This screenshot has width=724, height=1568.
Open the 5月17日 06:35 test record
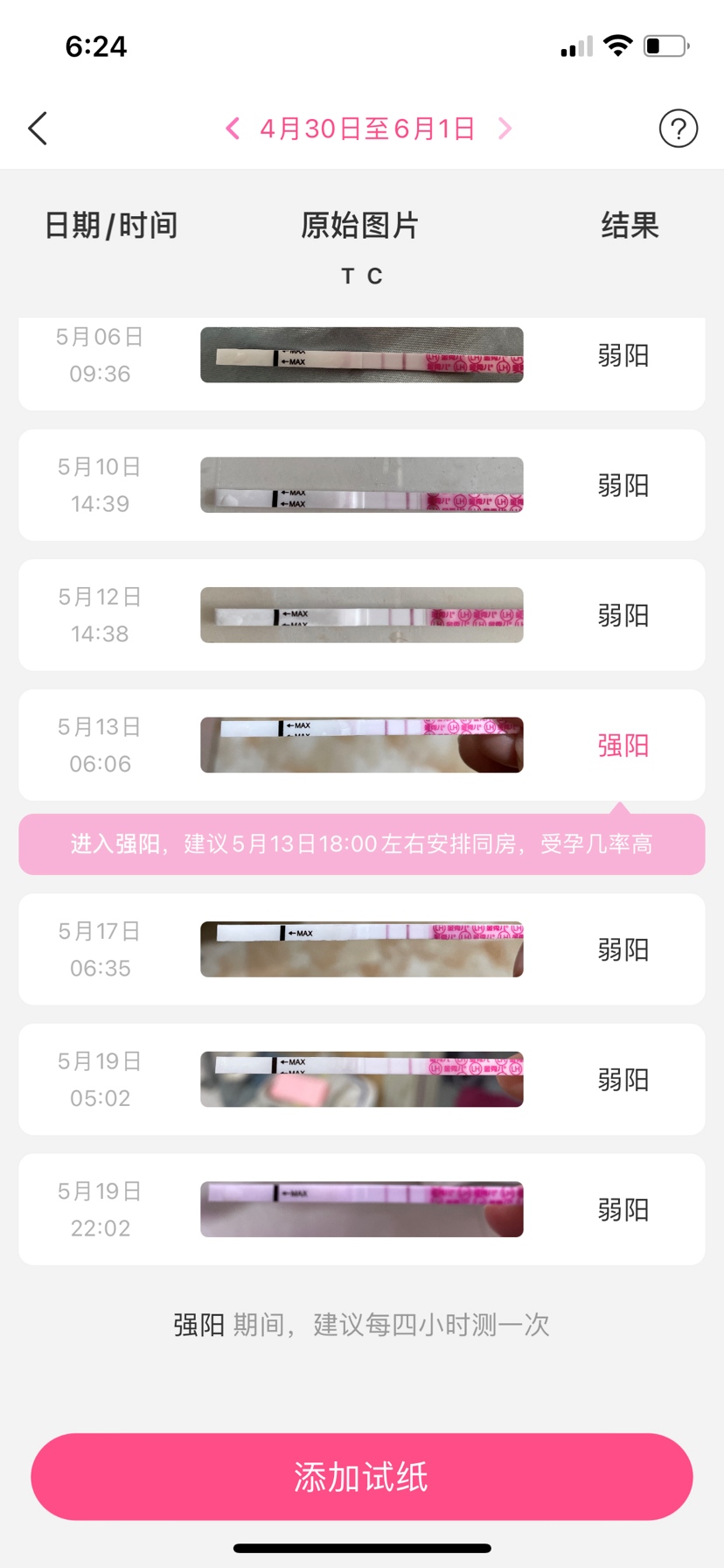362,949
